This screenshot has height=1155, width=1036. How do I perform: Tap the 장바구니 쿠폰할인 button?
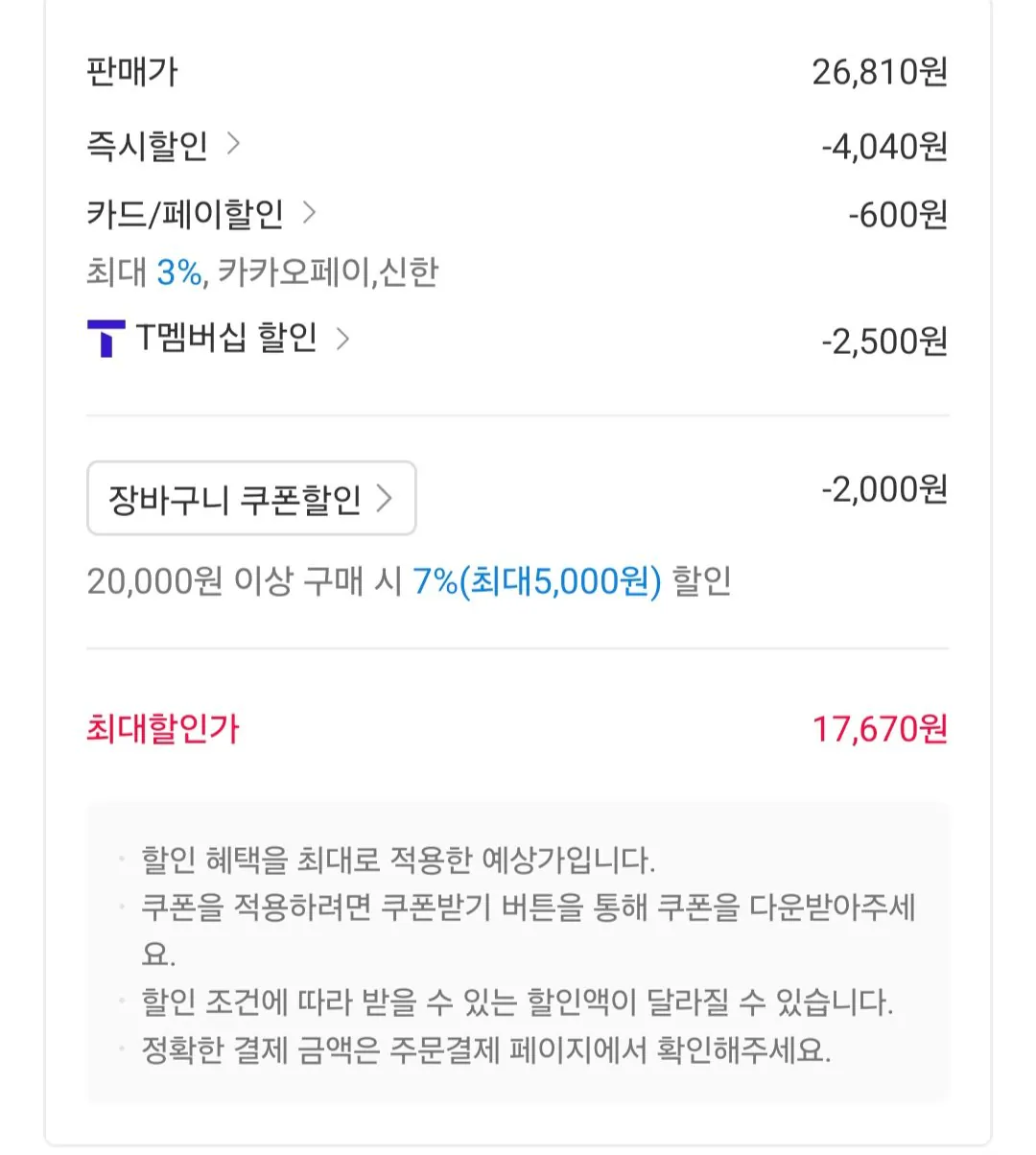point(250,498)
